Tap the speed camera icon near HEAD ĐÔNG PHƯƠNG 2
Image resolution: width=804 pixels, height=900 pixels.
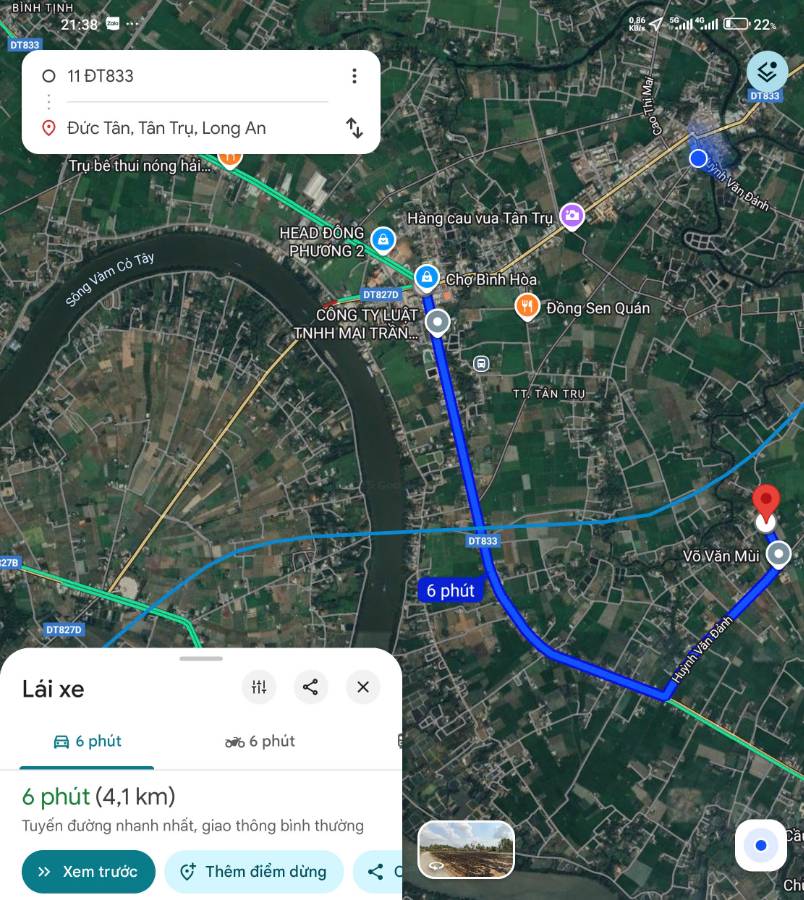click(x=381, y=240)
